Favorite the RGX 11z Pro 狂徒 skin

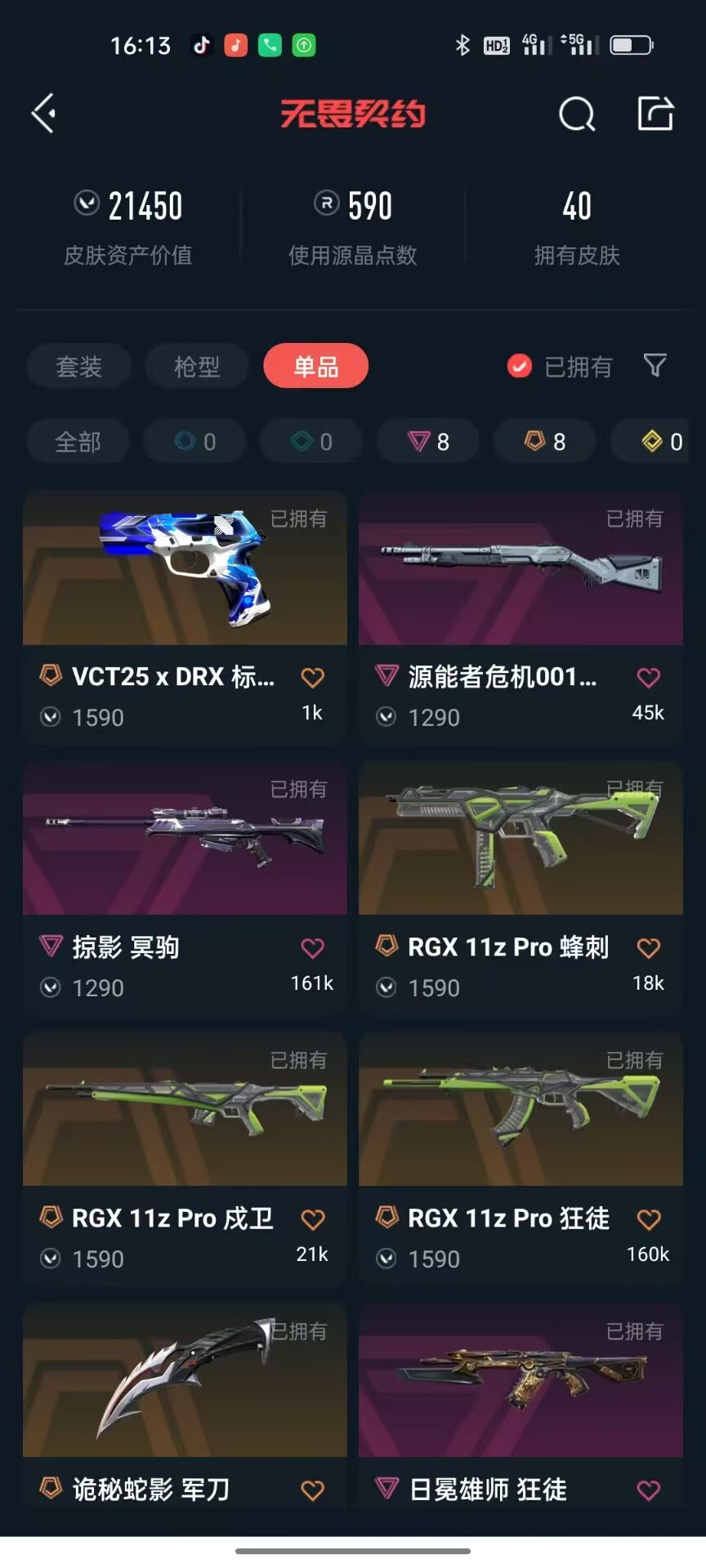click(648, 1219)
